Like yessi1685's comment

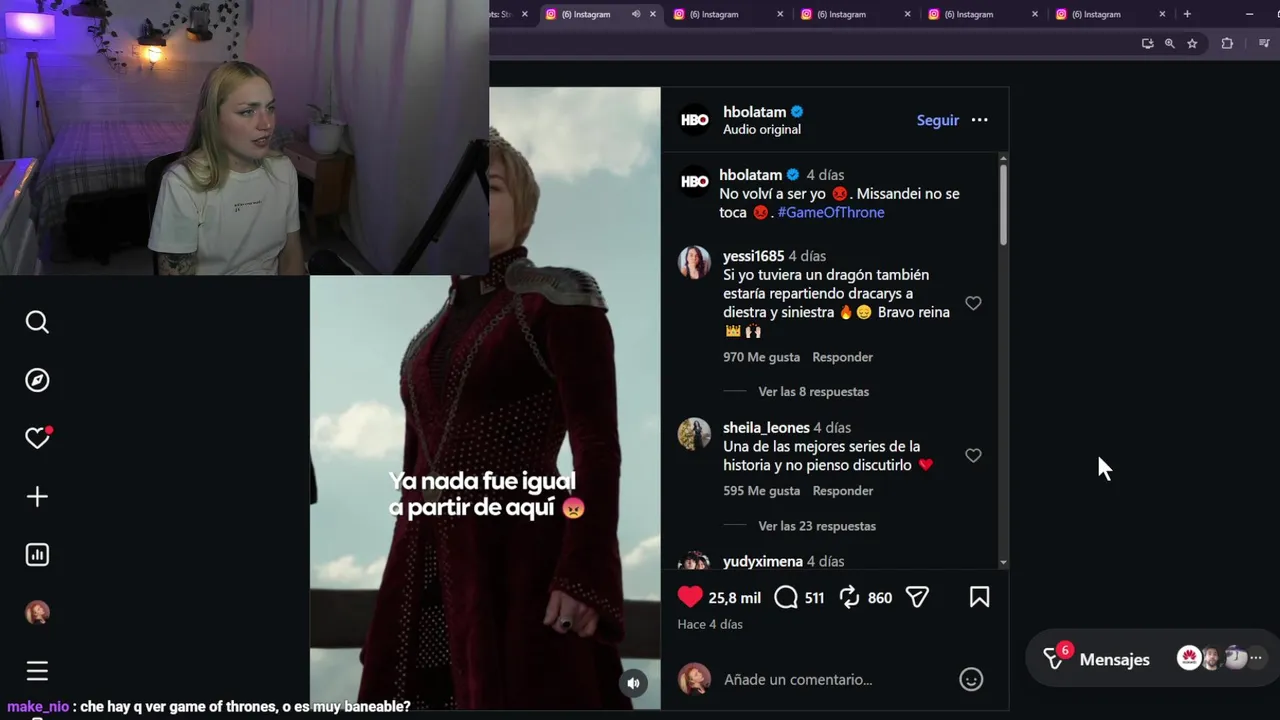pyautogui.click(x=973, y=303)
